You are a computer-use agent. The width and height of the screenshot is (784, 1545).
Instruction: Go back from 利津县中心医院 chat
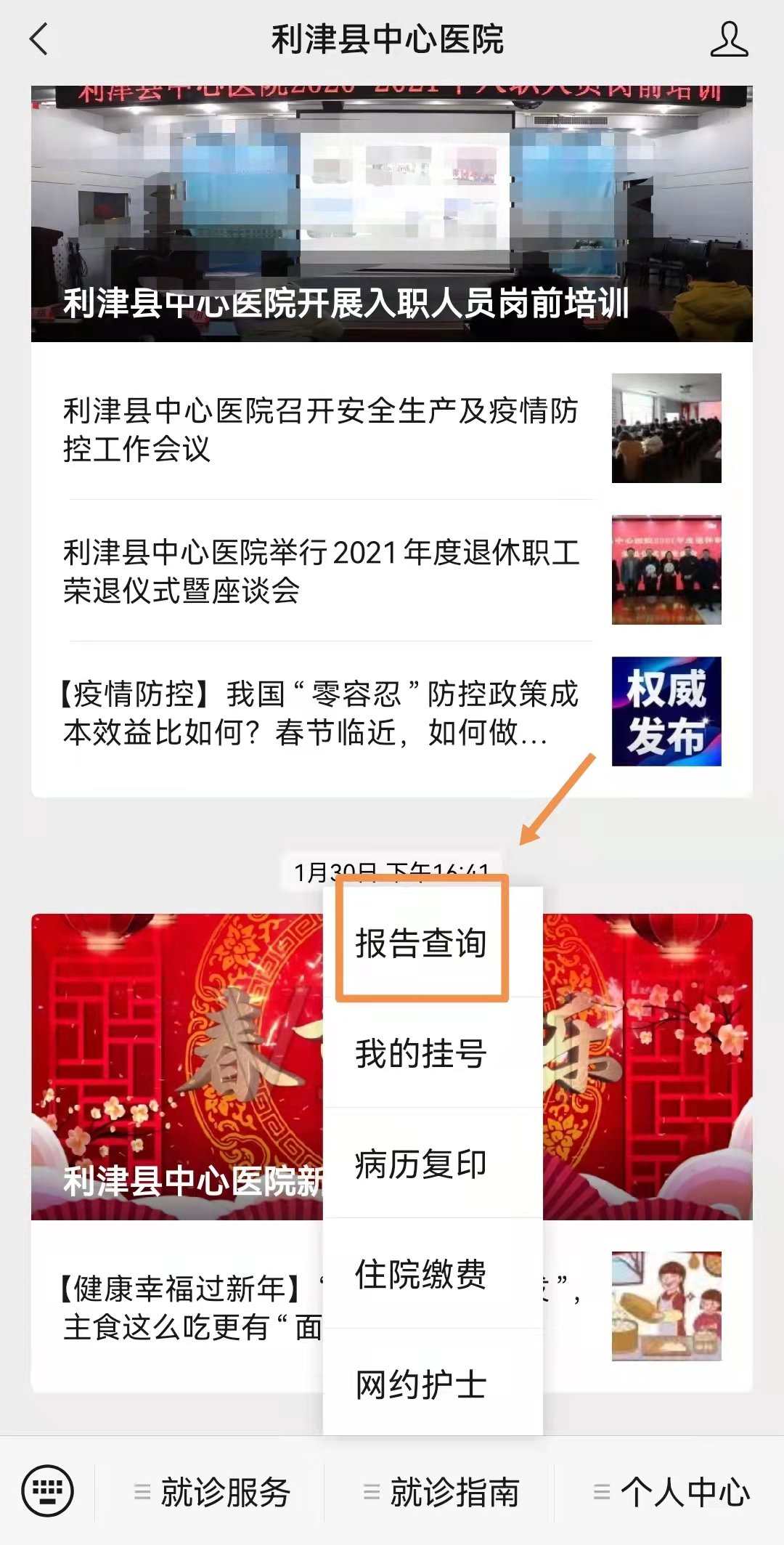tap(39, 39)
